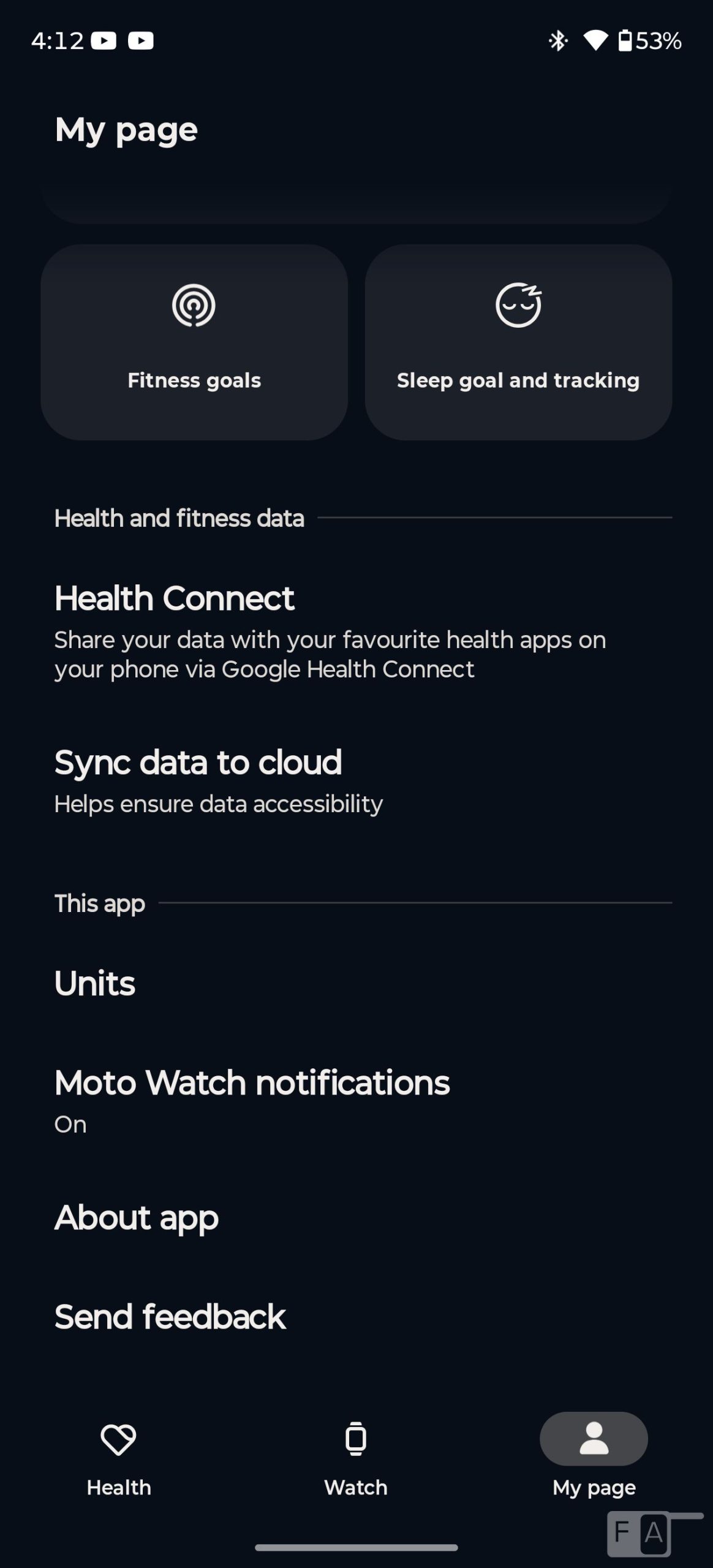Switch to the Health tab
This screenshot has height=1568, width=713.
click(x=119, y=1458)
